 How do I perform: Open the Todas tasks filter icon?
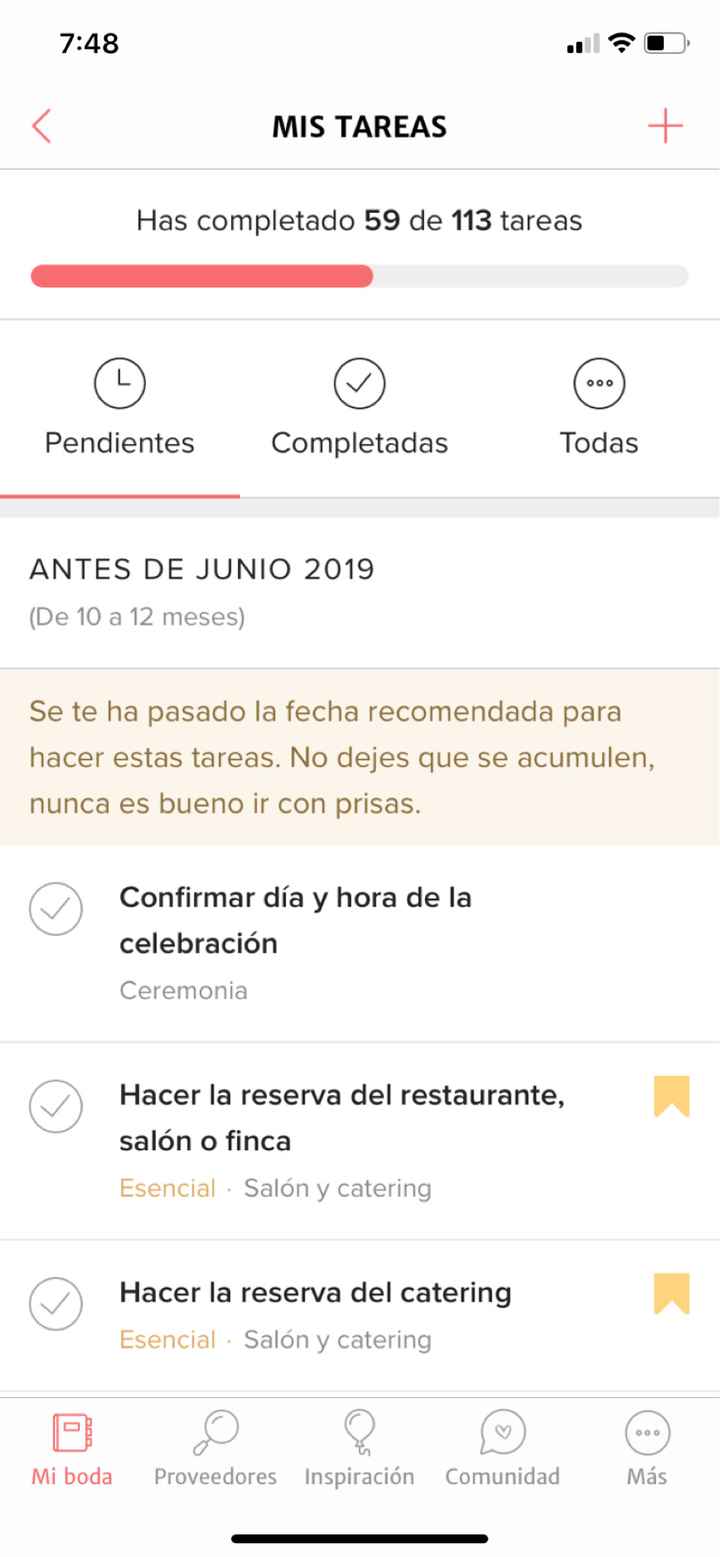click(599, 383)
